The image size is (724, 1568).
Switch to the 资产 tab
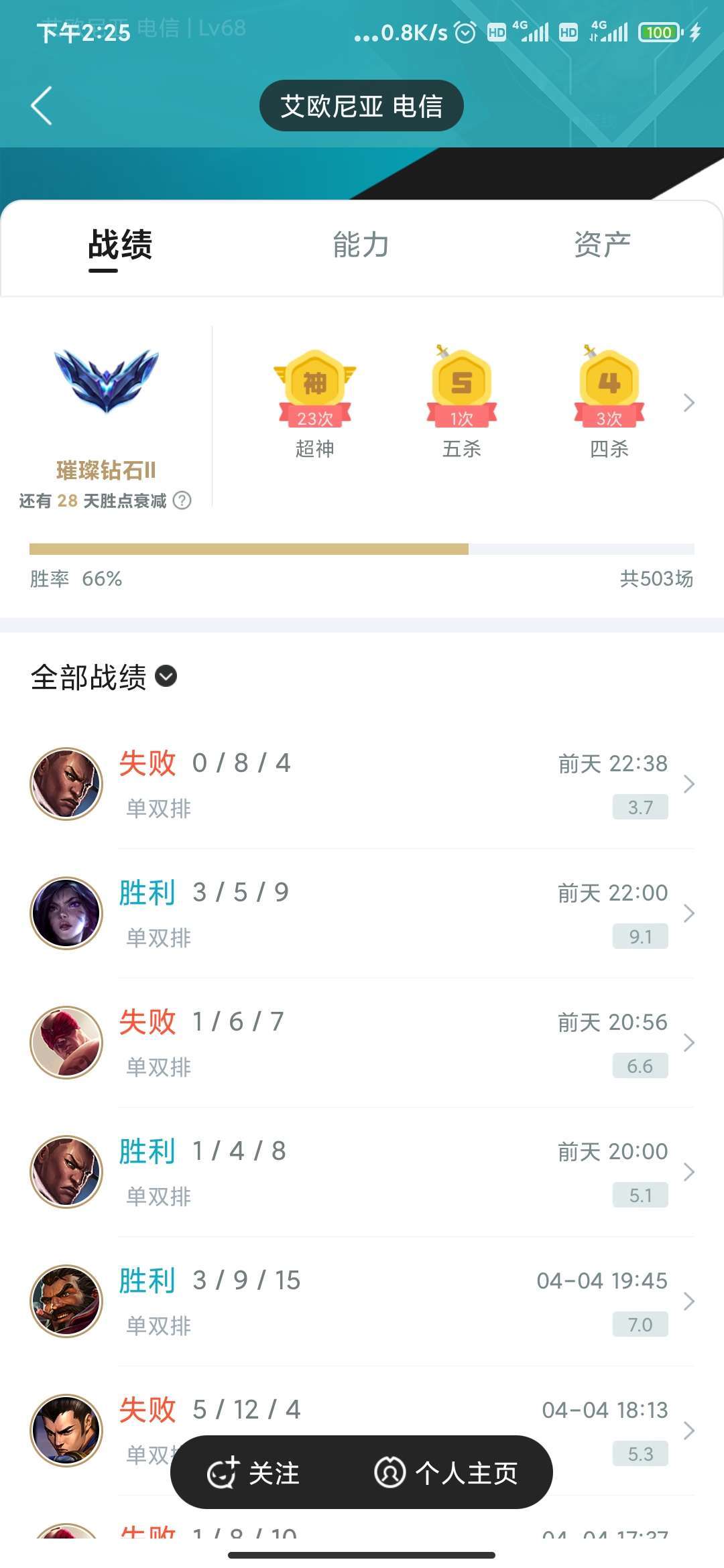(602, 245)
